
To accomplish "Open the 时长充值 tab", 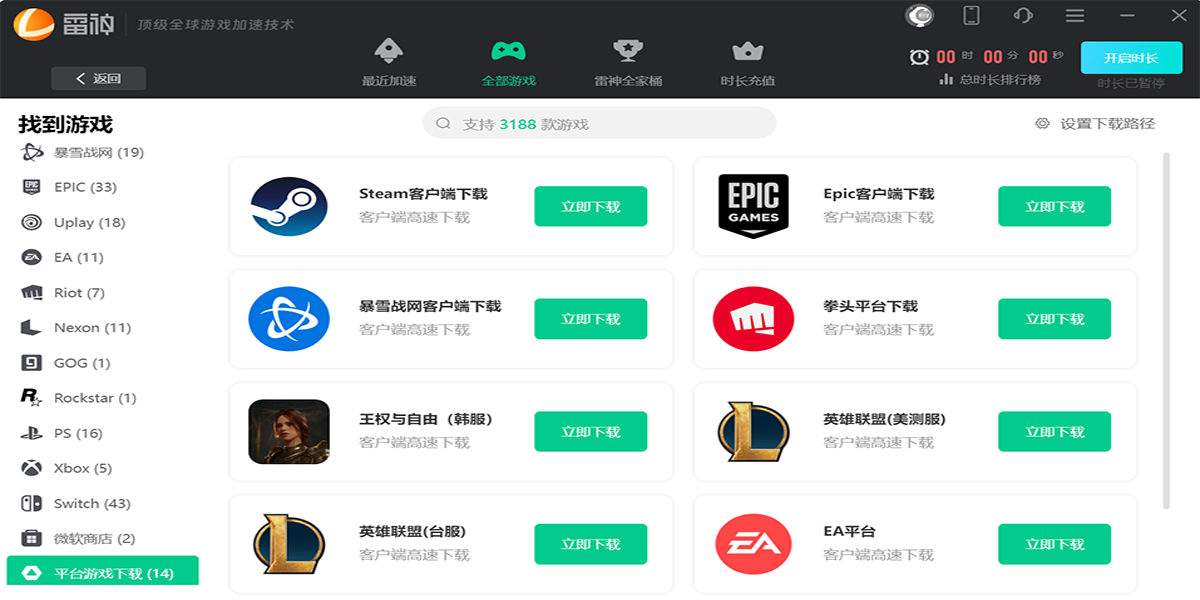I will click(747, 62).
